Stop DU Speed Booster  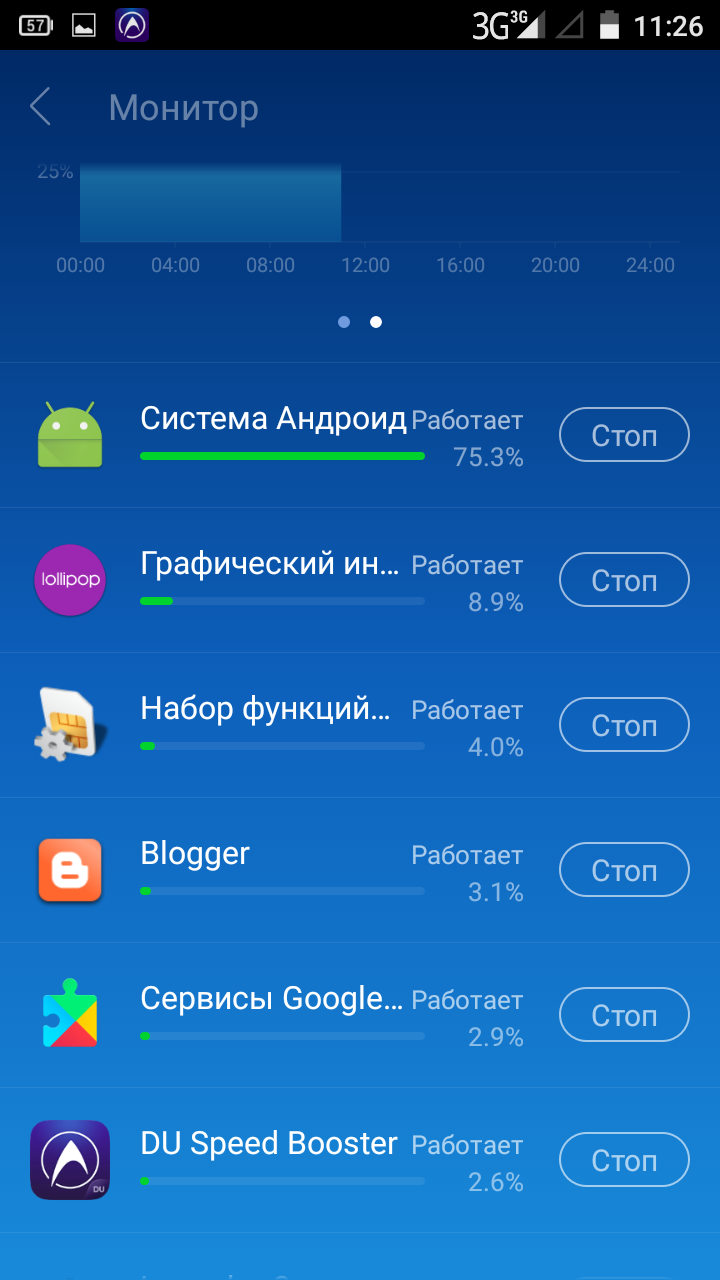623,1161
